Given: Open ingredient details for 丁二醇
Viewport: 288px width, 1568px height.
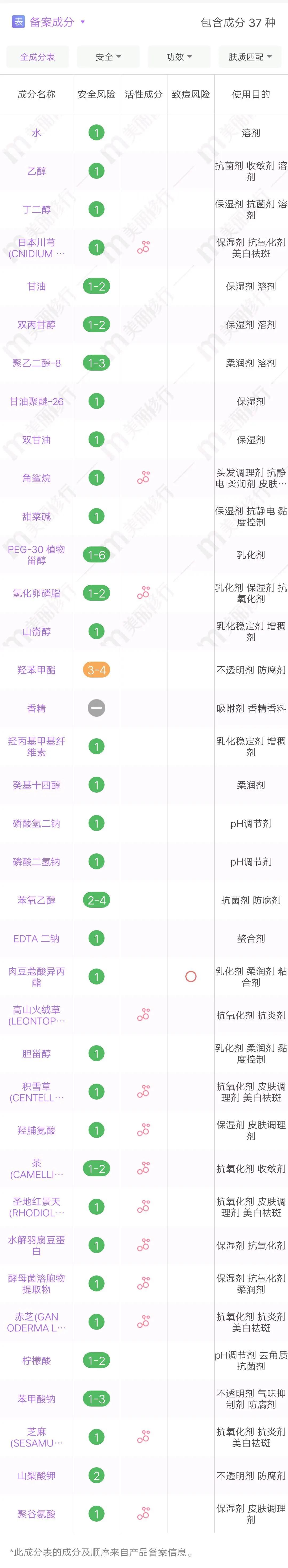Looking at the screenshot, I should (x=37, y=209).
